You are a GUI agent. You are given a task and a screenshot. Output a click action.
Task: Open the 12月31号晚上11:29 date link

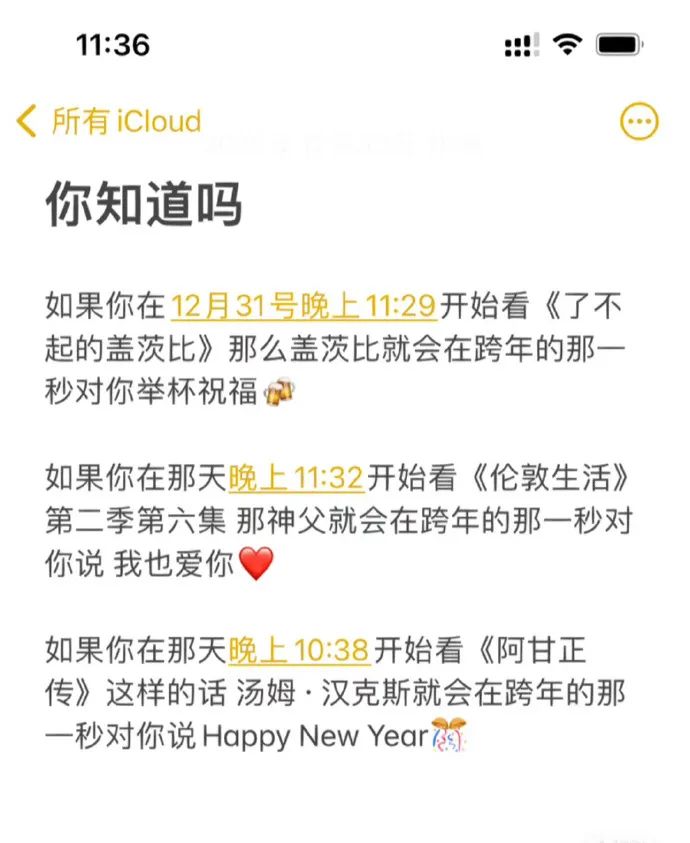[x=304, y=304]
